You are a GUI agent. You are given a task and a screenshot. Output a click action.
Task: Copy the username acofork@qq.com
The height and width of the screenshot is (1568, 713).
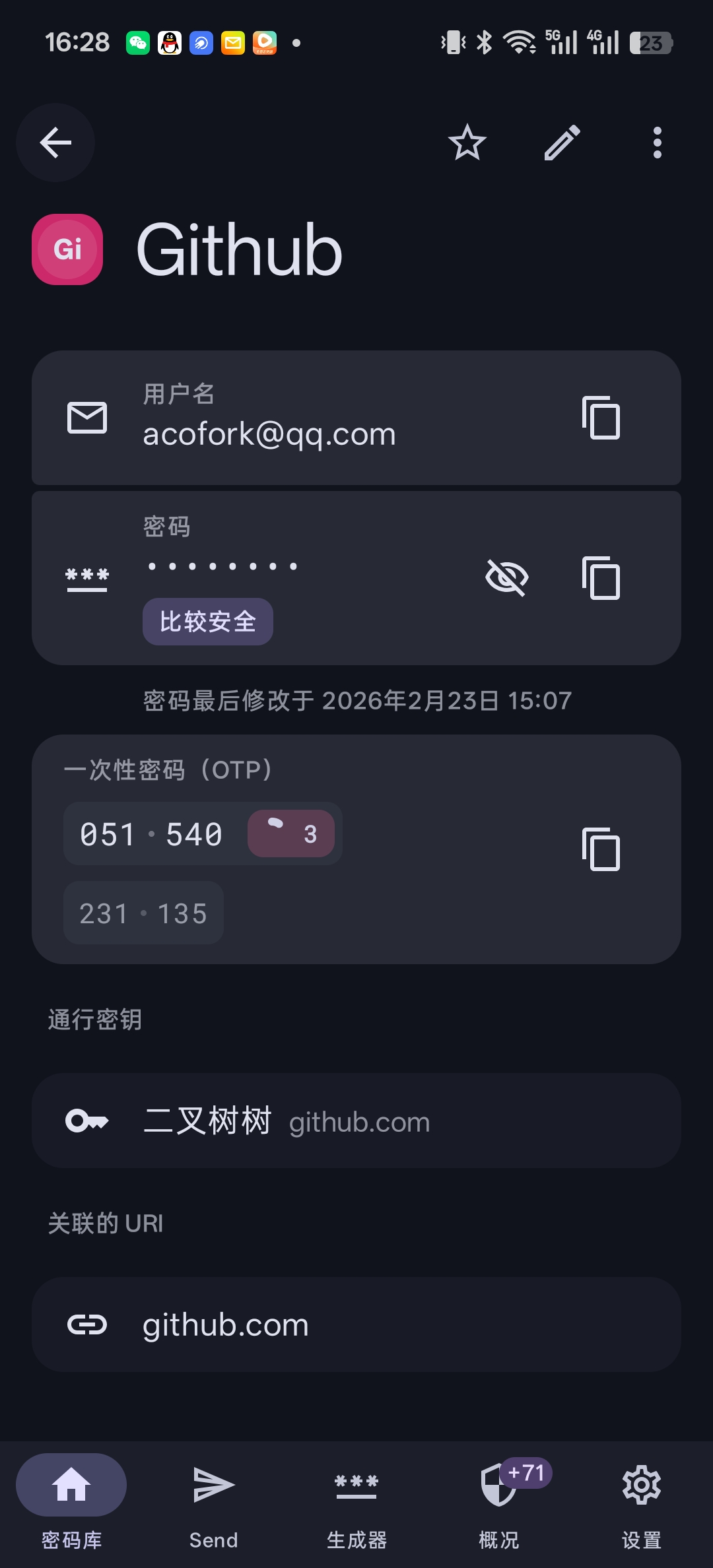(601, 418)
